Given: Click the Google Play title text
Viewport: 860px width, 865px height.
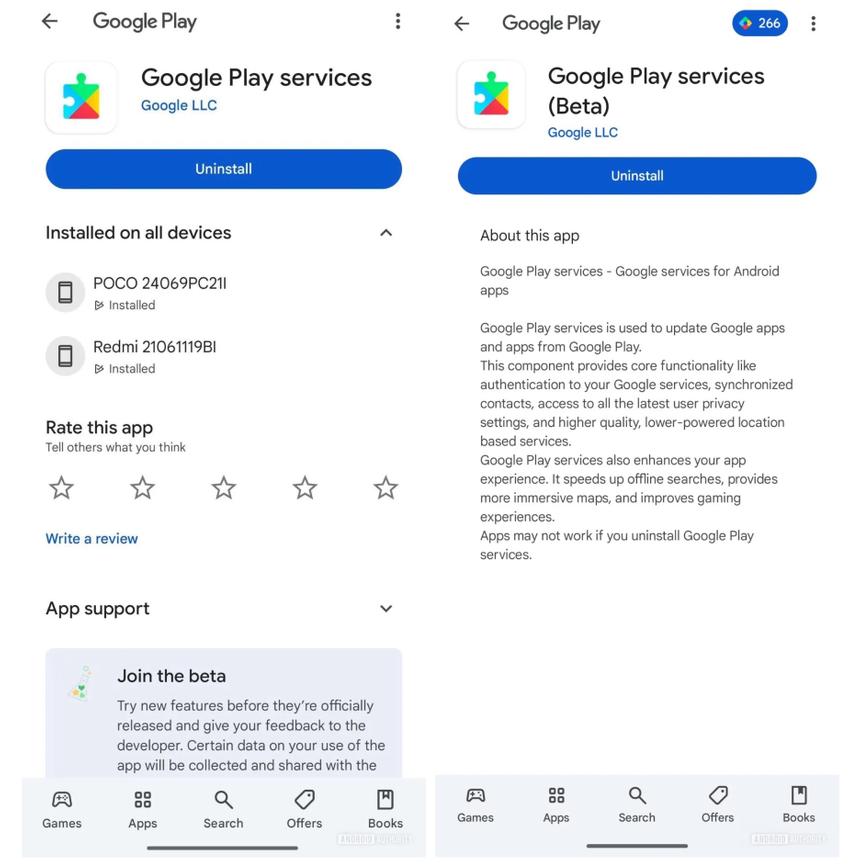Looking at the screenshot, I should click(x=144, y=20).
